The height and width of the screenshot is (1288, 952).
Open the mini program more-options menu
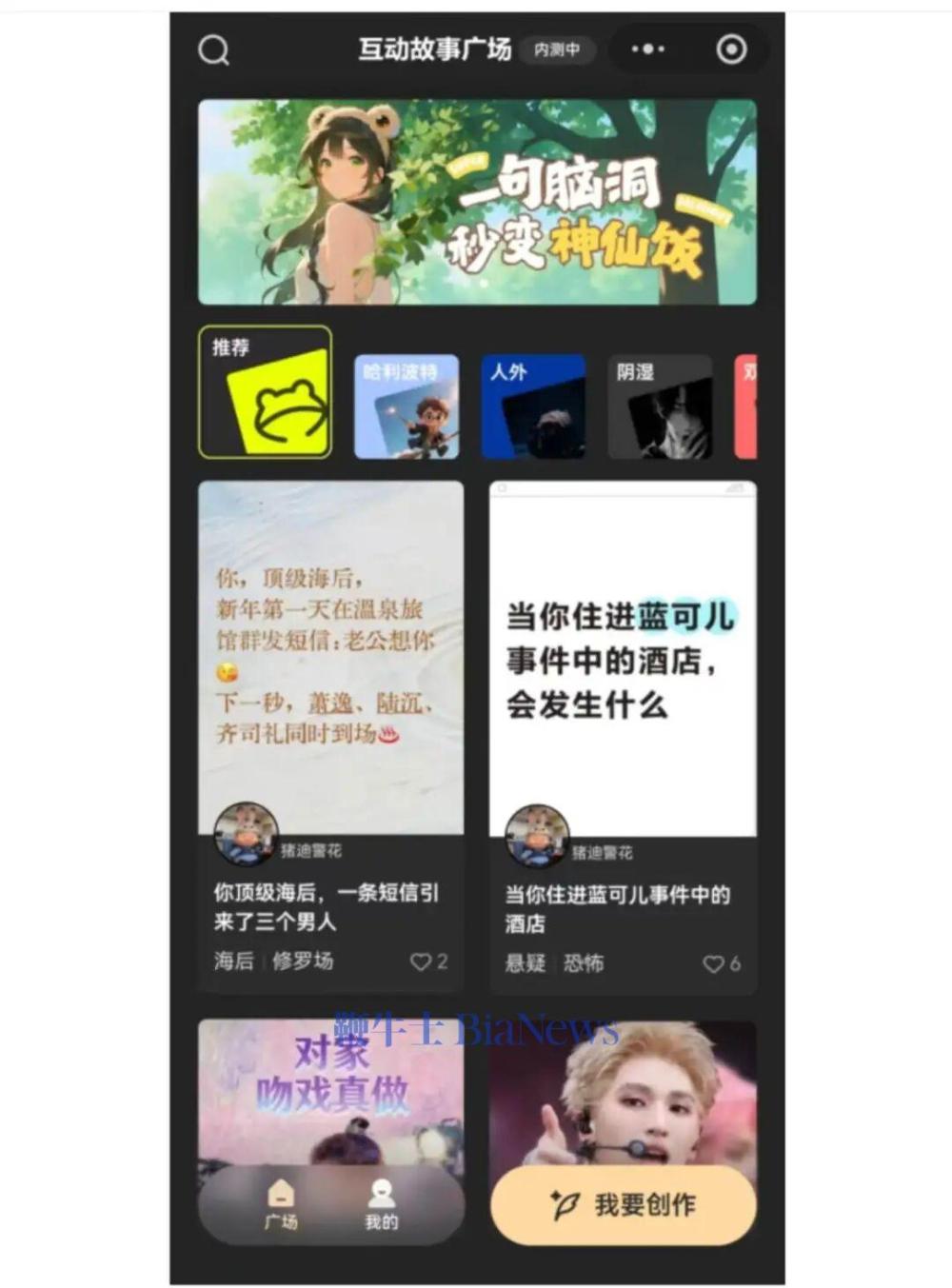(648, 50)
